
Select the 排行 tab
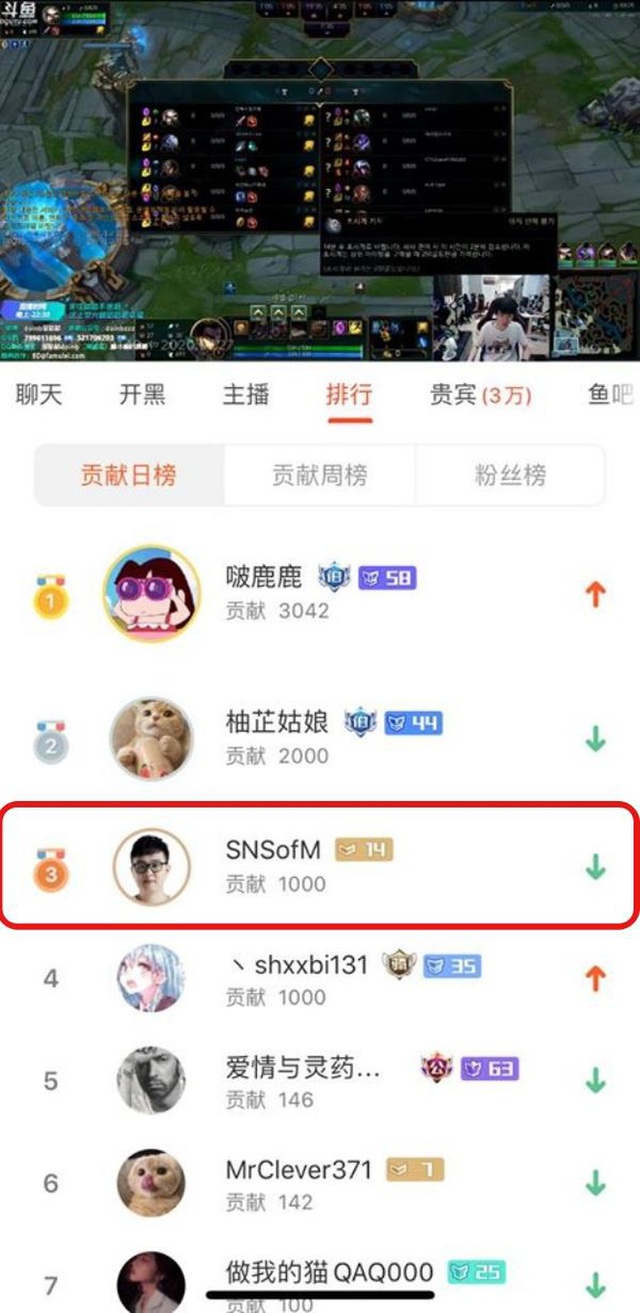[x=348, y=395]
